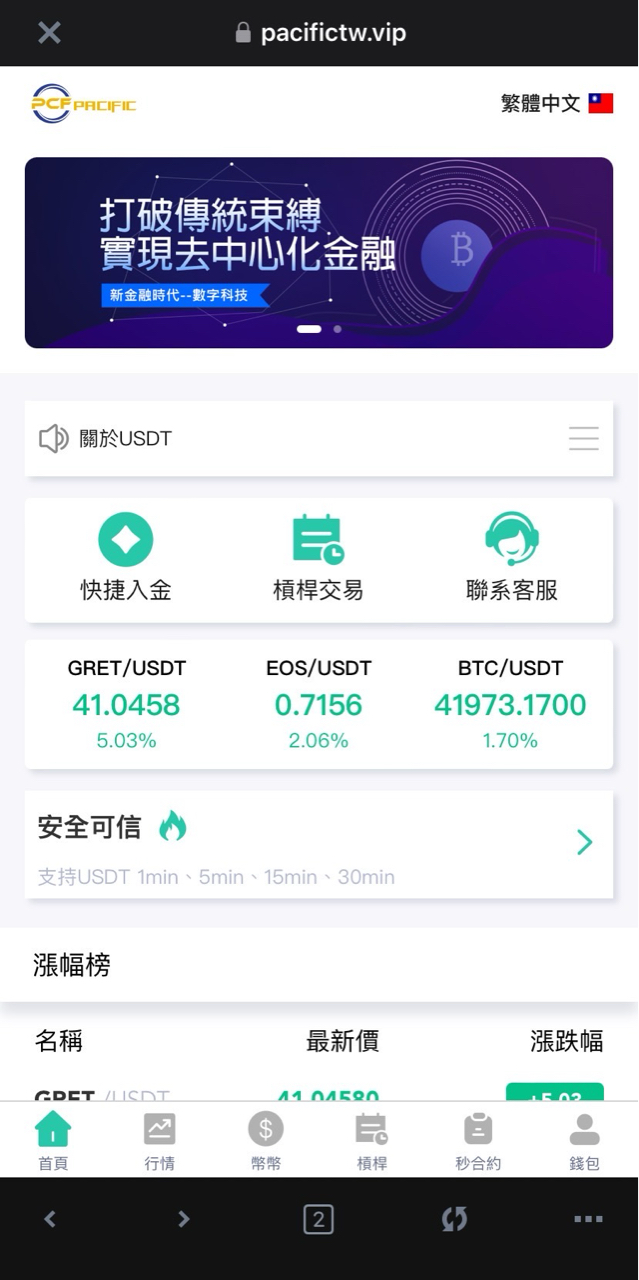Viewport: 639px width, 1280px height.
Task: Reload the page in the browser
Action: tap(454, 1219)
